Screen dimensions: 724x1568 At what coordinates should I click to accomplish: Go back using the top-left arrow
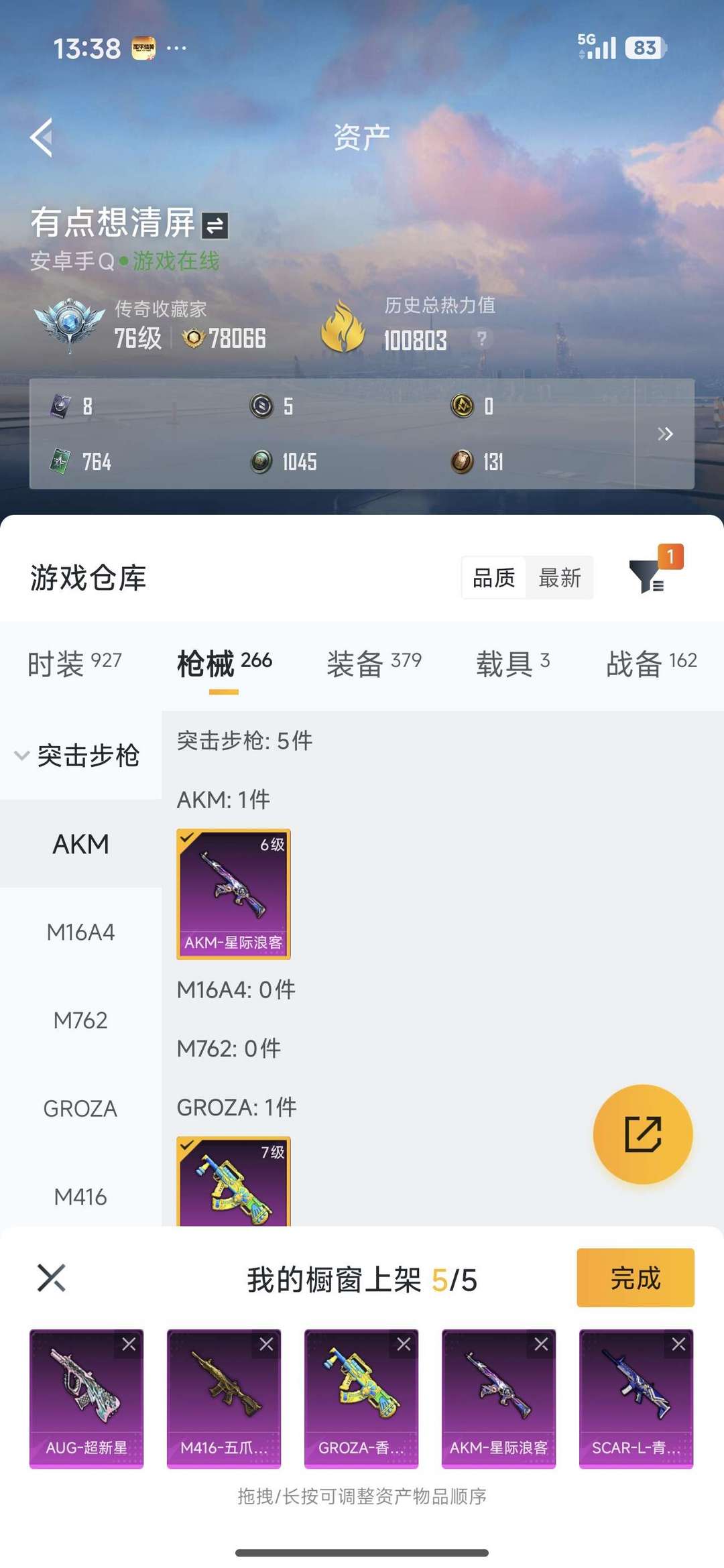[42, 137]
